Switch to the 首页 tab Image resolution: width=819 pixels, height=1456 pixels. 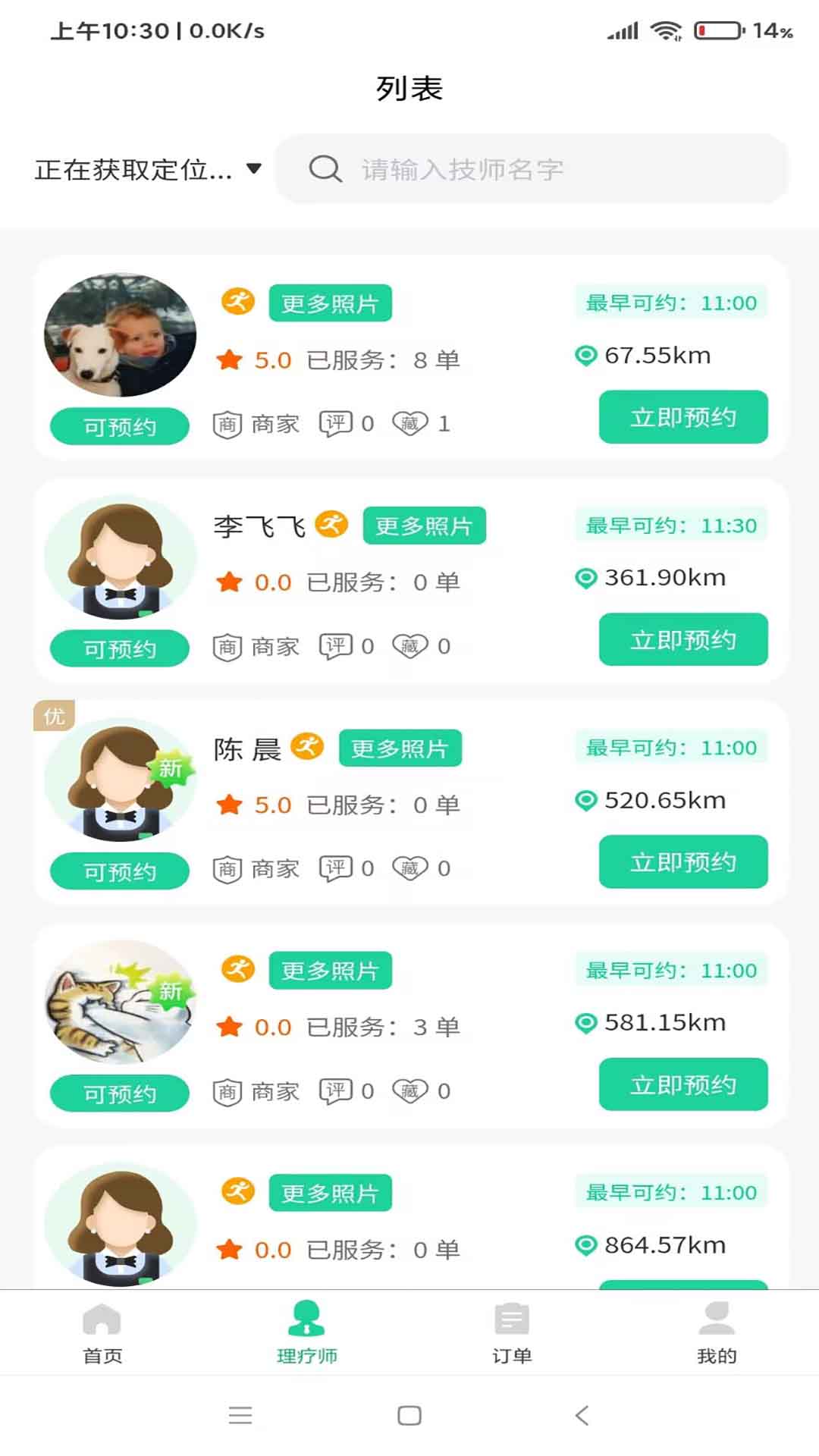tap(102, 1332)
